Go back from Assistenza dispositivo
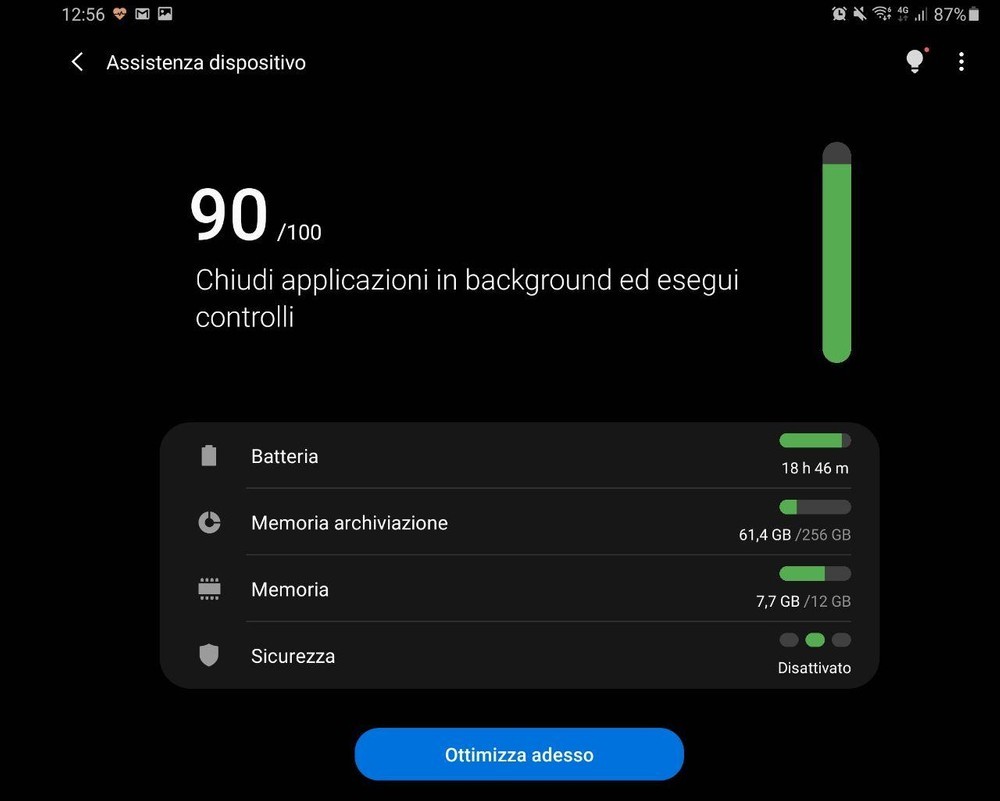This screenshot has height=801, width=1000. (77, 62)
